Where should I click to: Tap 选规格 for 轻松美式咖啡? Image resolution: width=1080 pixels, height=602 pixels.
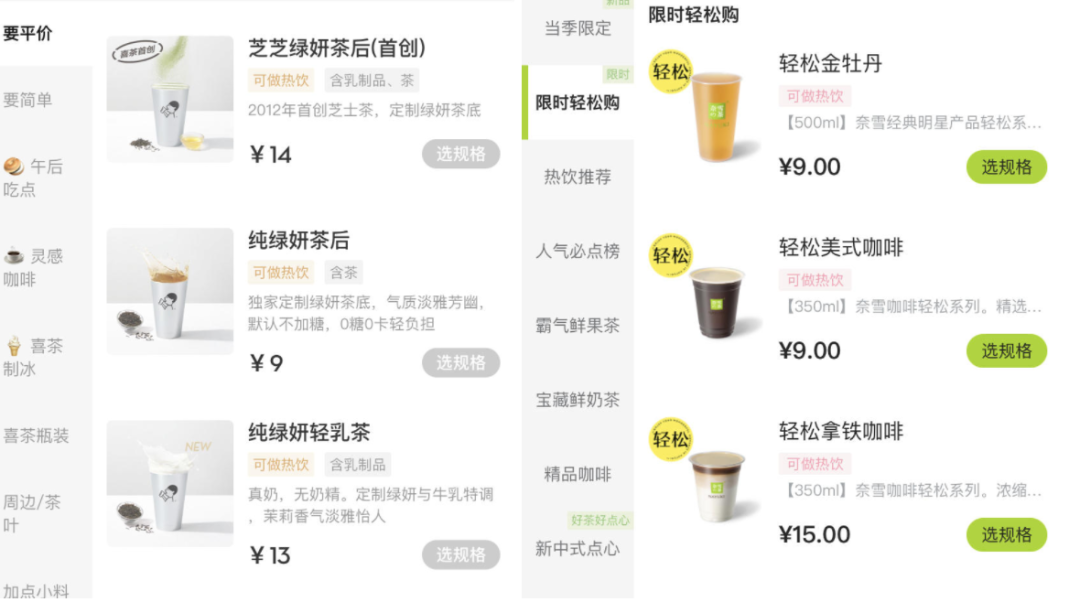click(x=1006, y=351)
